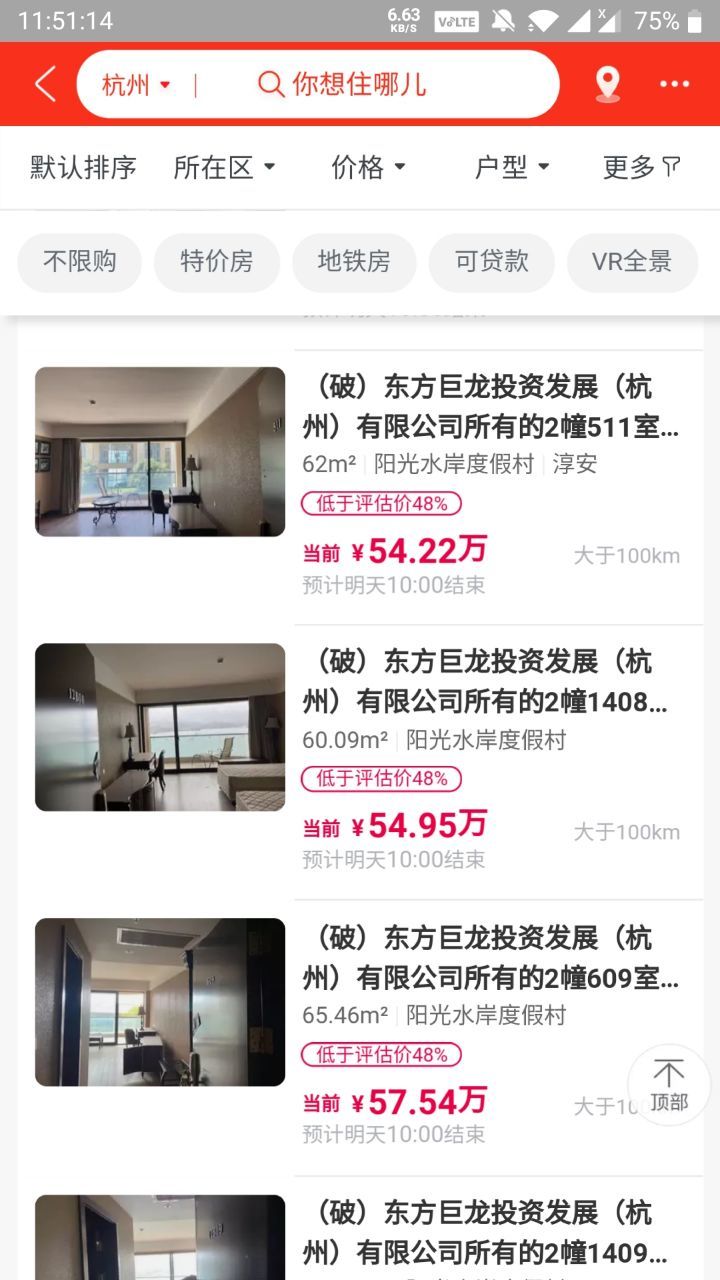Toggle the 地铁房 filter option

tap(354, 262)
